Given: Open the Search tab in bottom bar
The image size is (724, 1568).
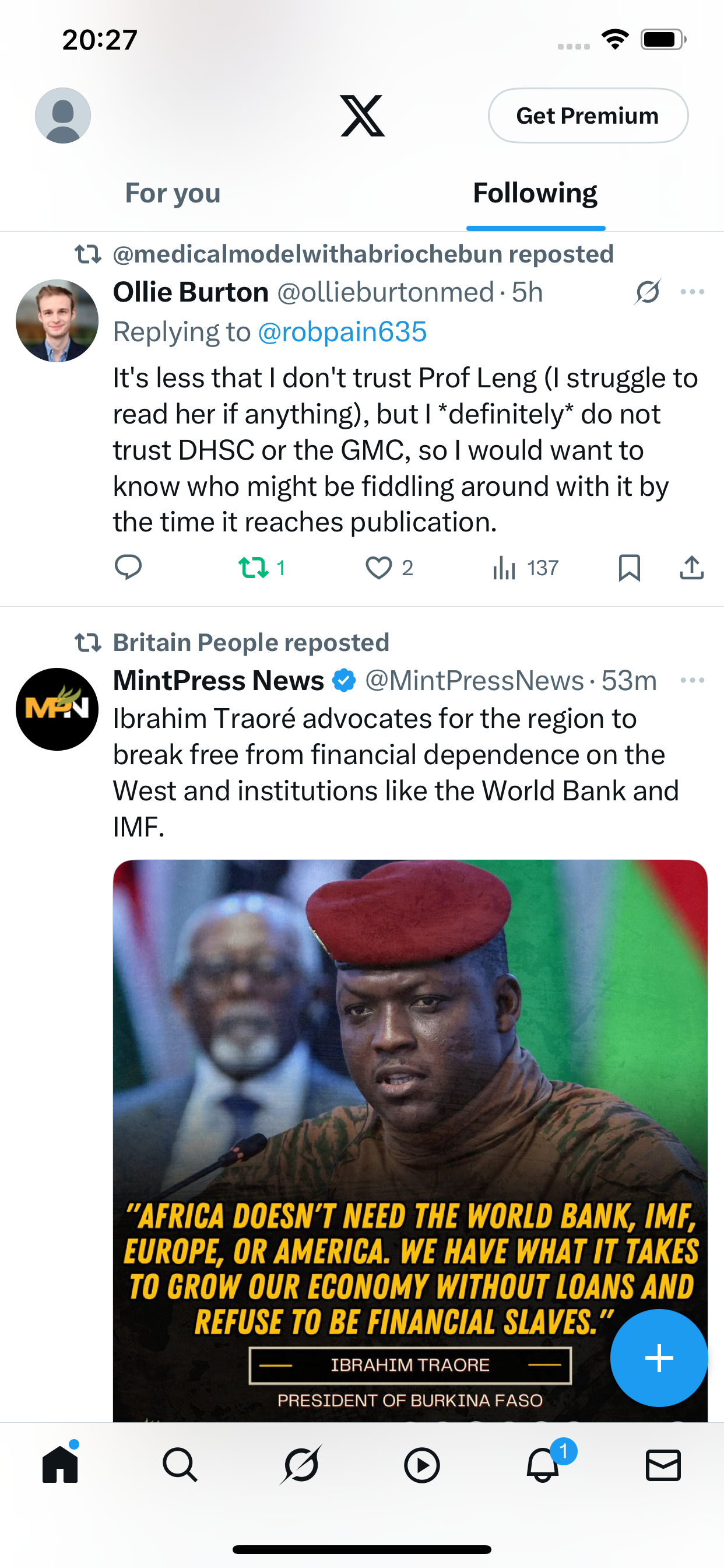Looking at the screenshot, I should (180, 1465).
